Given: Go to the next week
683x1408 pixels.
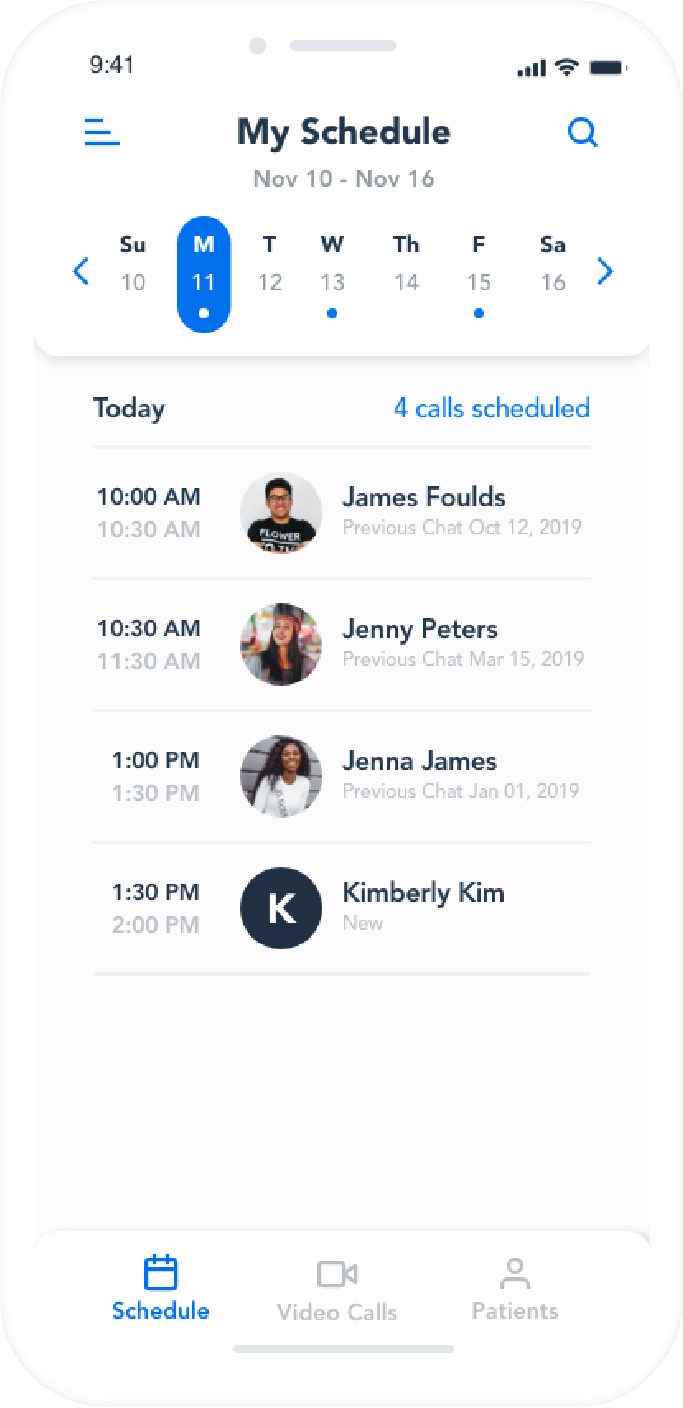Looking at the screenshot, I should tap(604, 271).
